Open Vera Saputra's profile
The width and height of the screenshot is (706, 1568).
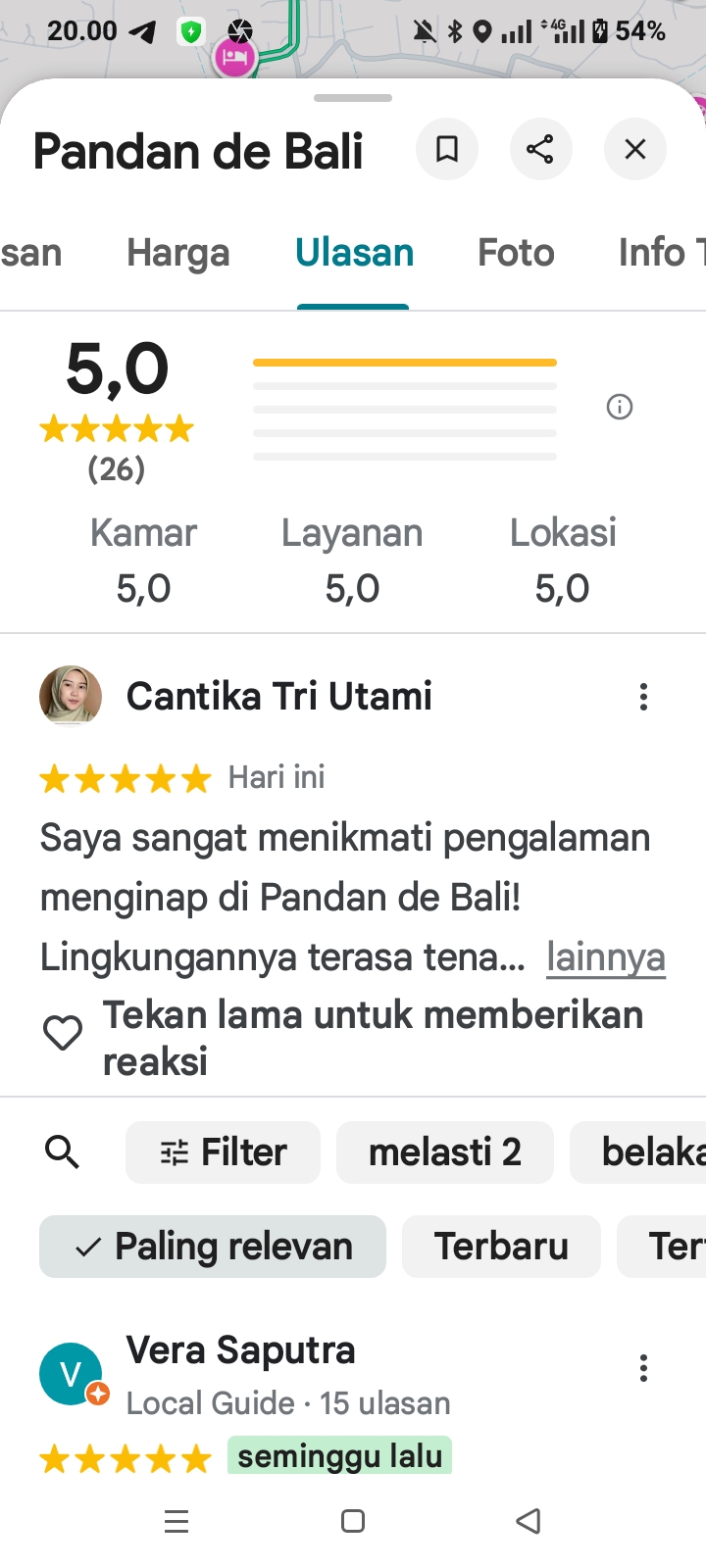pyautogui.click(x=73, y=1374)
